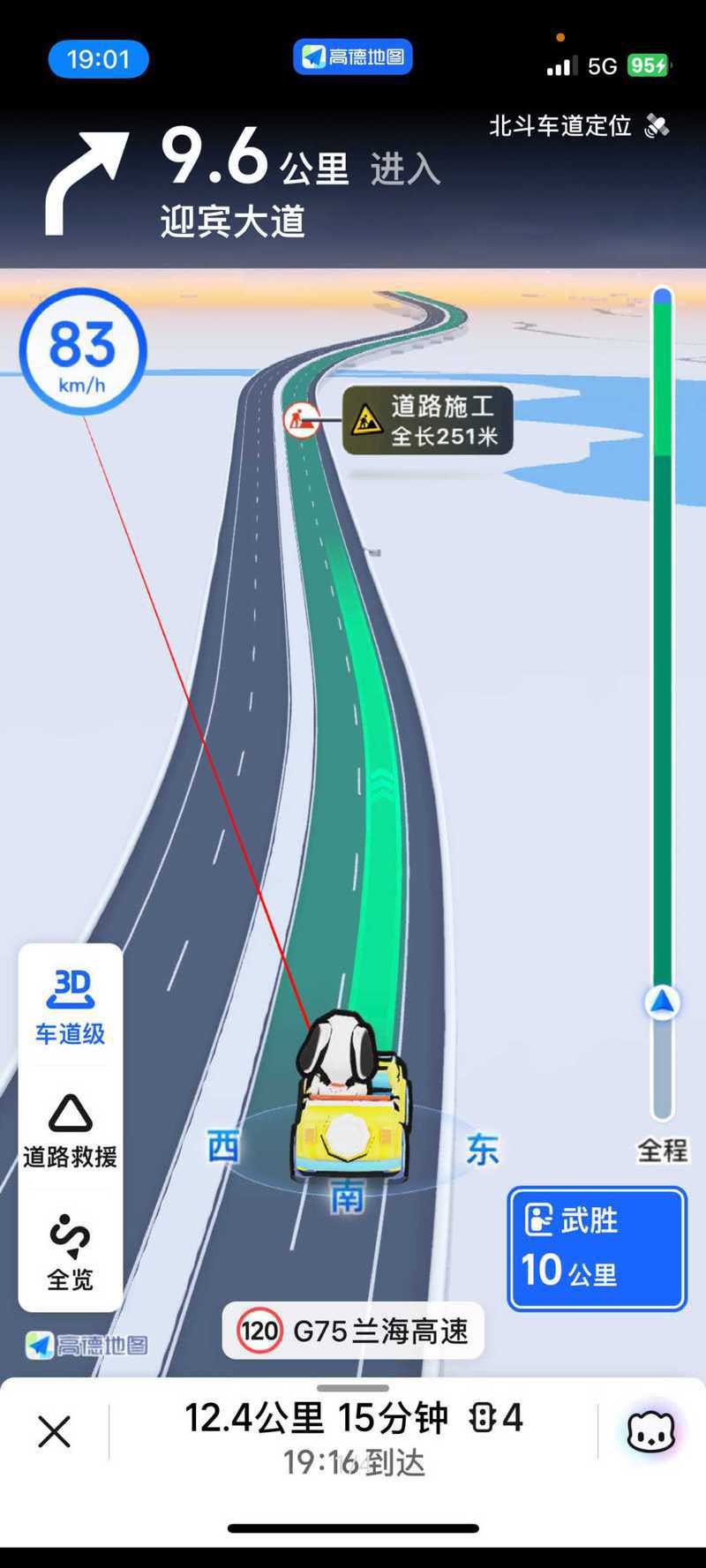Image resolution: width=706 pixels, height=1568 pixels.
Task: Return to 高德地图 via the status bar pill
Action: click(353, 57)
